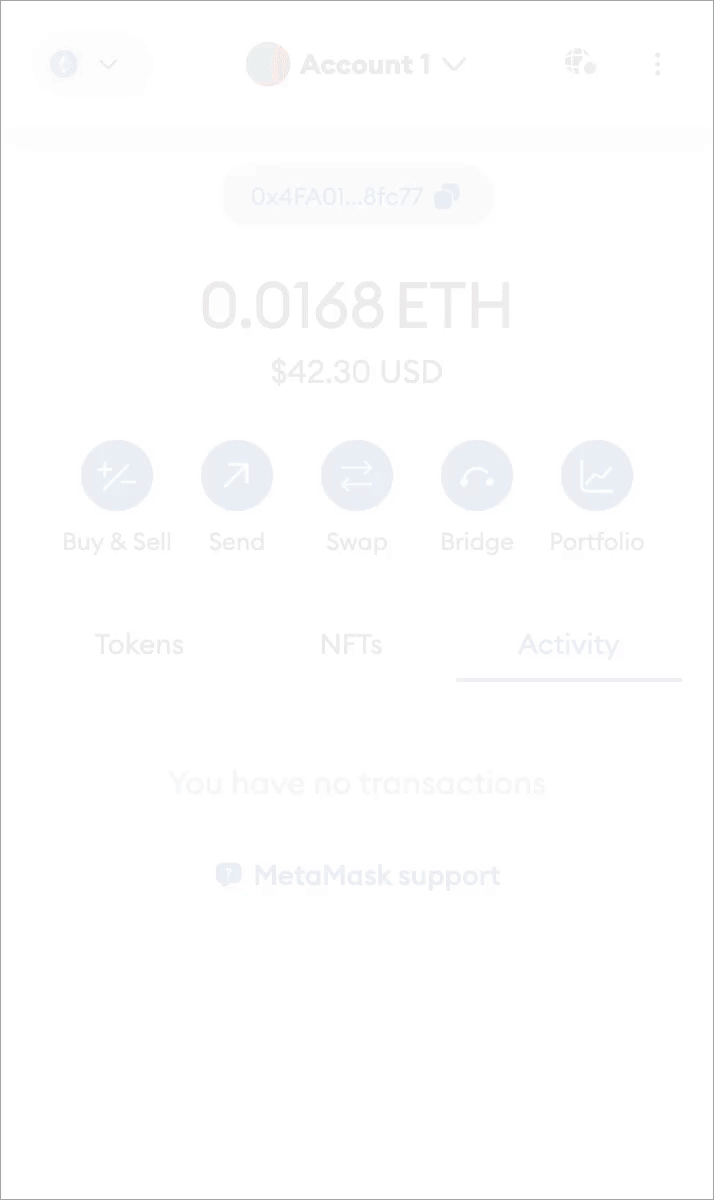Screen dimensions: 714x1200
Task: Select the Activity tab
Action: pos(568,645)
